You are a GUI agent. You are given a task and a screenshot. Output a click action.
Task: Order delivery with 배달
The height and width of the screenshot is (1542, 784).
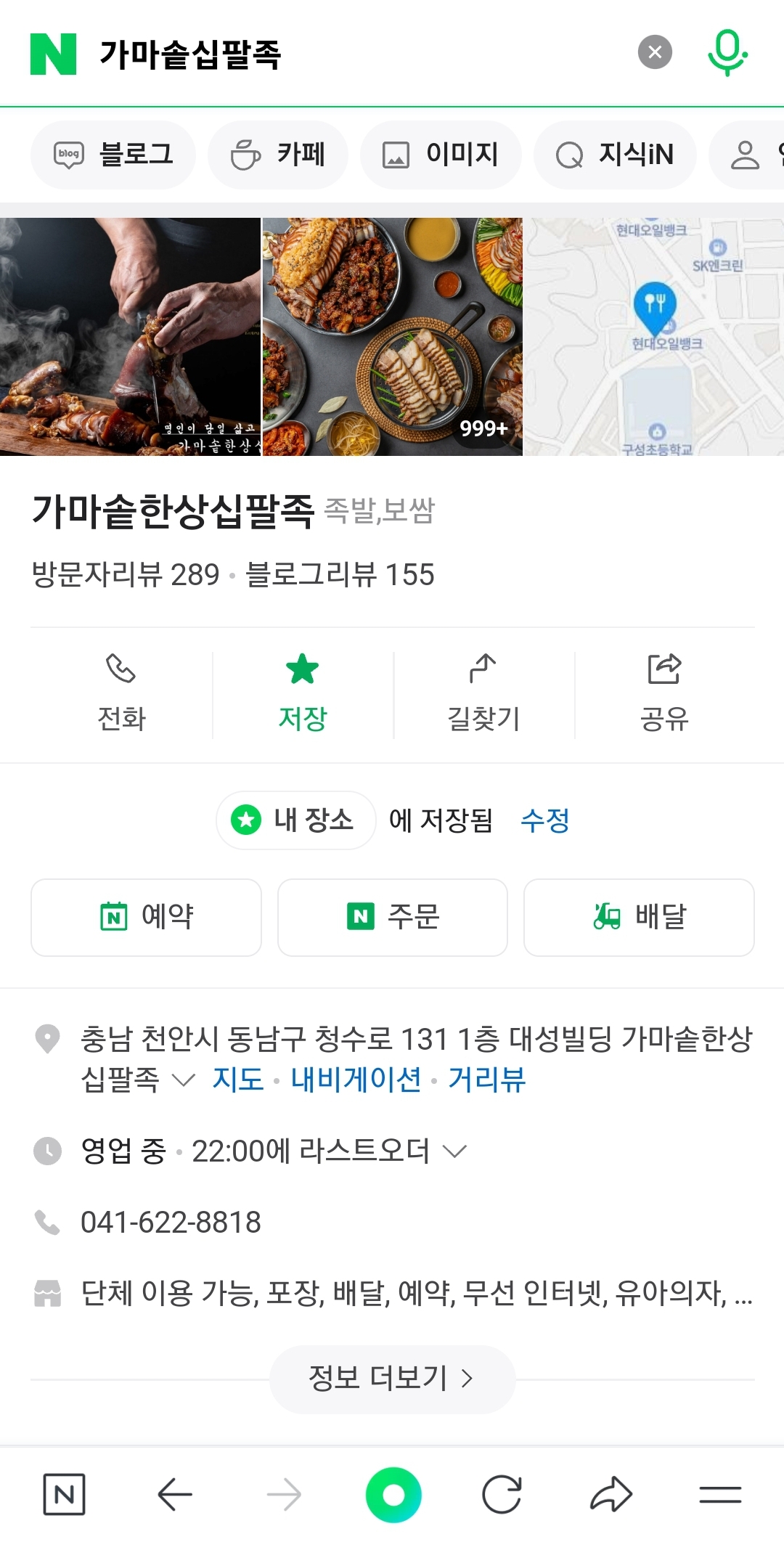coord(639,917)
